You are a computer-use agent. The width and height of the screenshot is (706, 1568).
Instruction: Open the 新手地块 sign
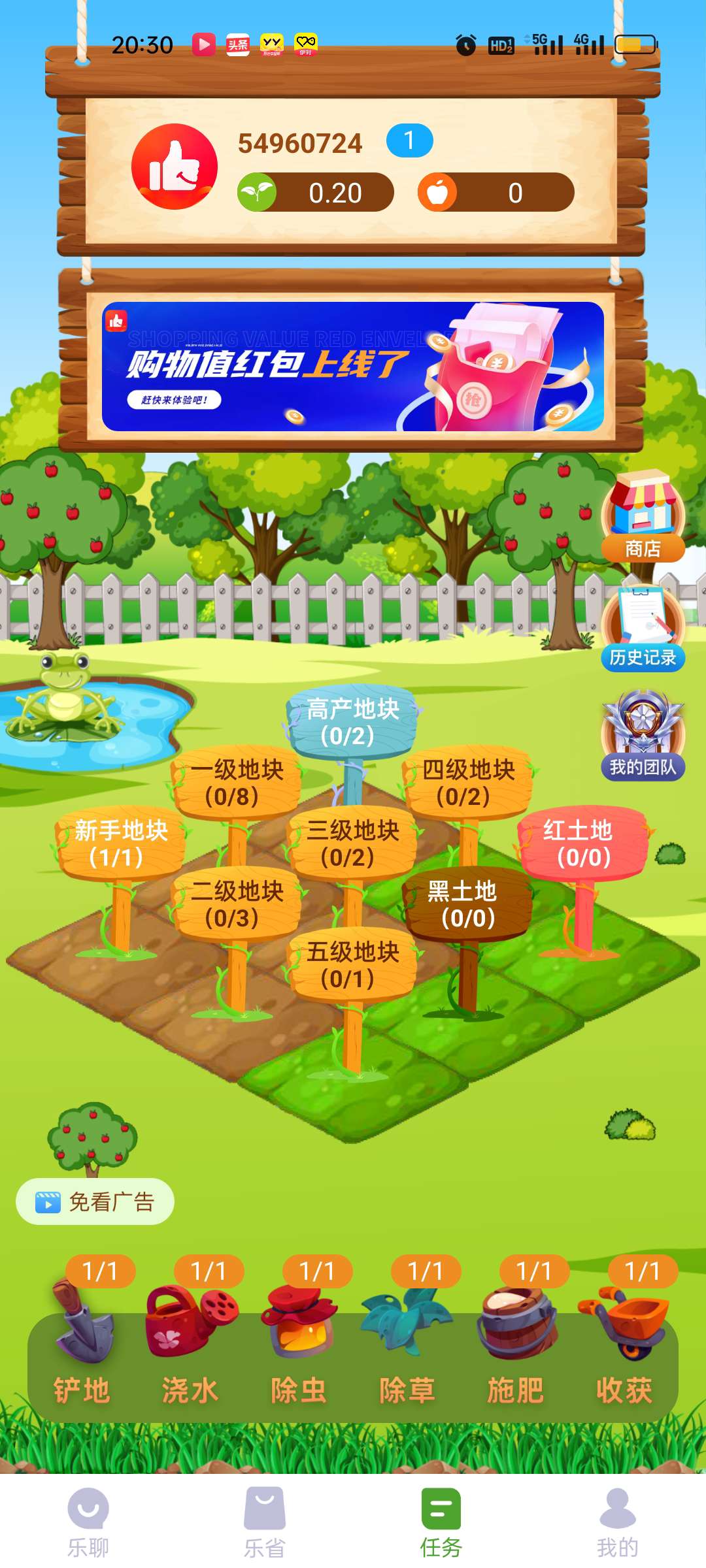pos(120,843)
